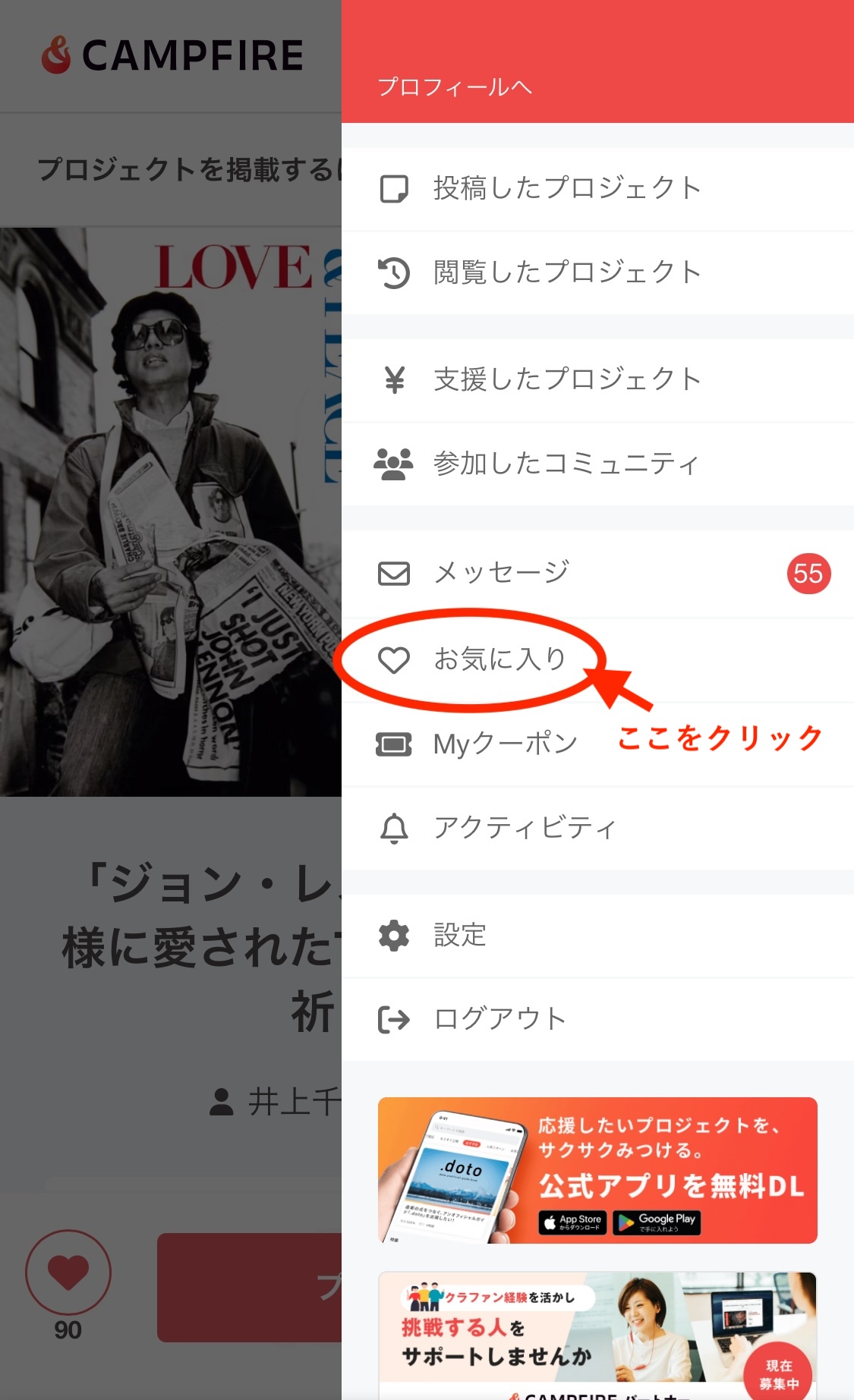The width and height of the screenshot is (854, 1400).
Task: Open 参加したコミュニティ
Action: (566, 464)
